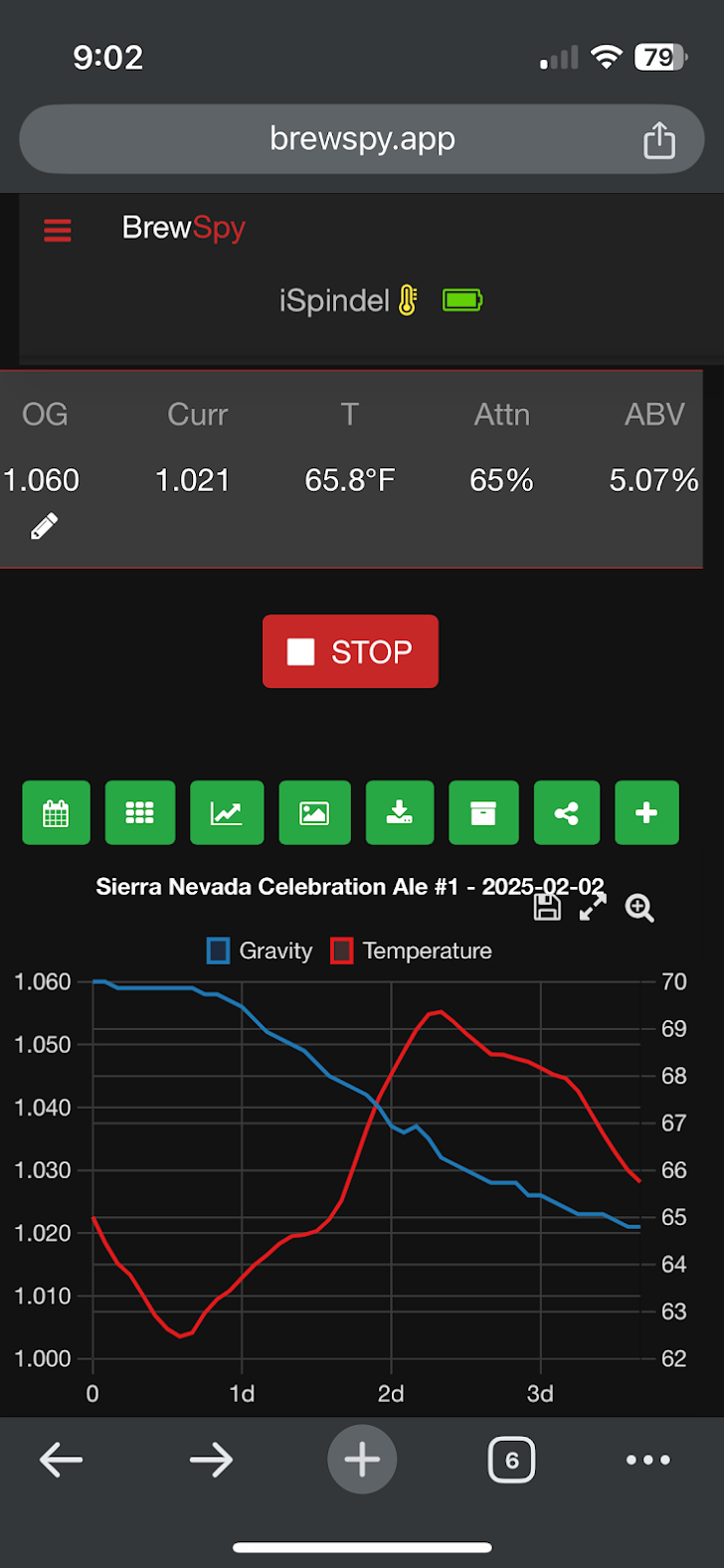Open the browser tabs overview
Screen dimensions: 724x1568
(511, 1460)
